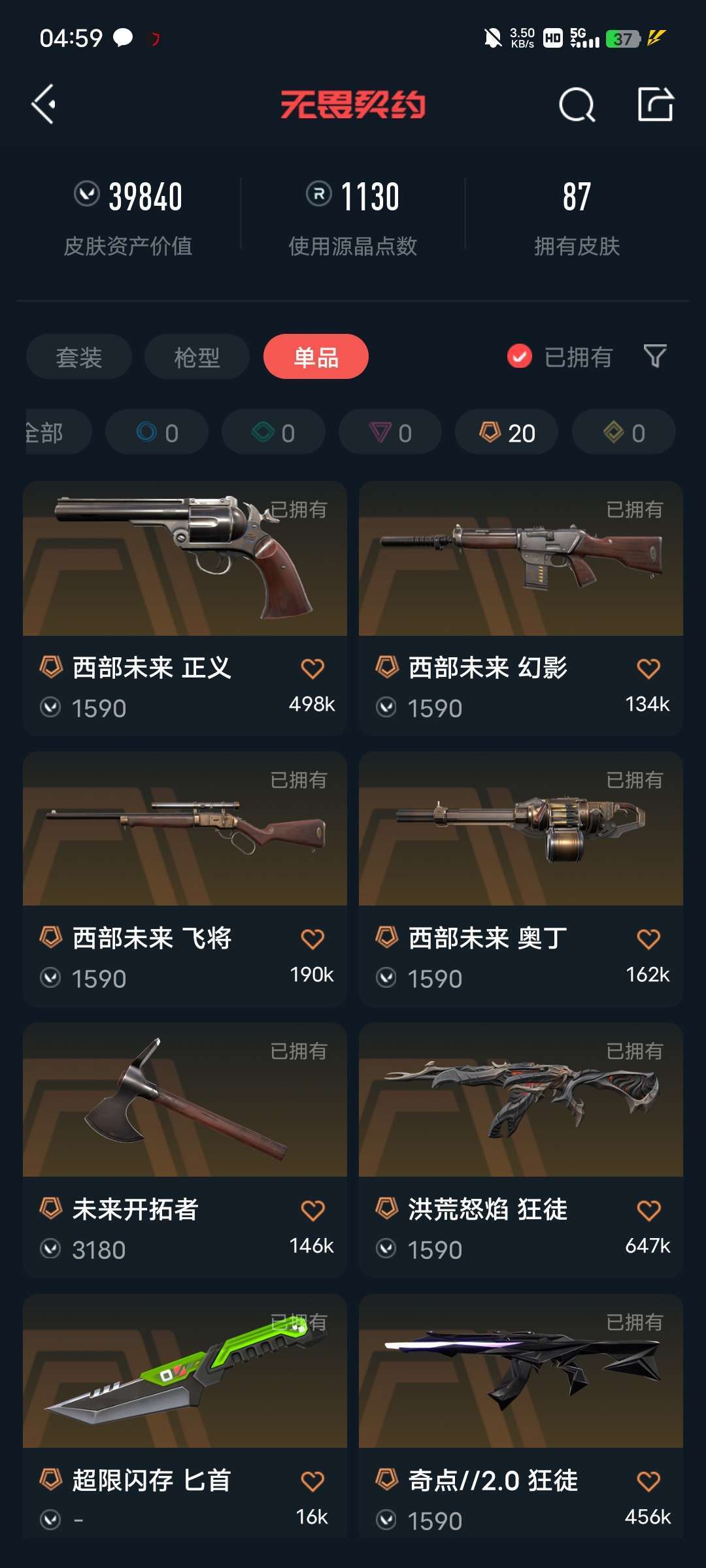
Task: Like the 西部未来 飞将 skin
Action: [312, 939]
